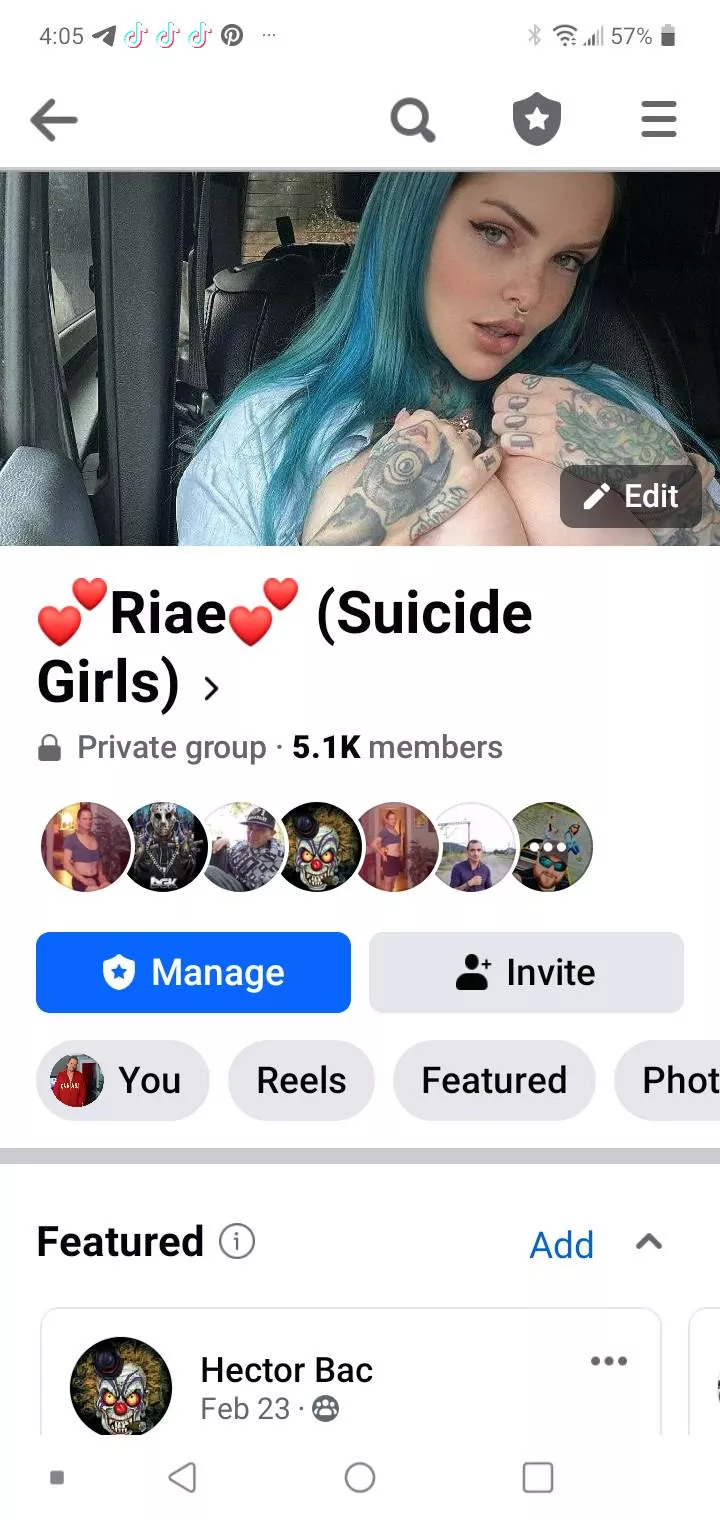
Task: Open the Featured tab
Action: point(494,1080)
